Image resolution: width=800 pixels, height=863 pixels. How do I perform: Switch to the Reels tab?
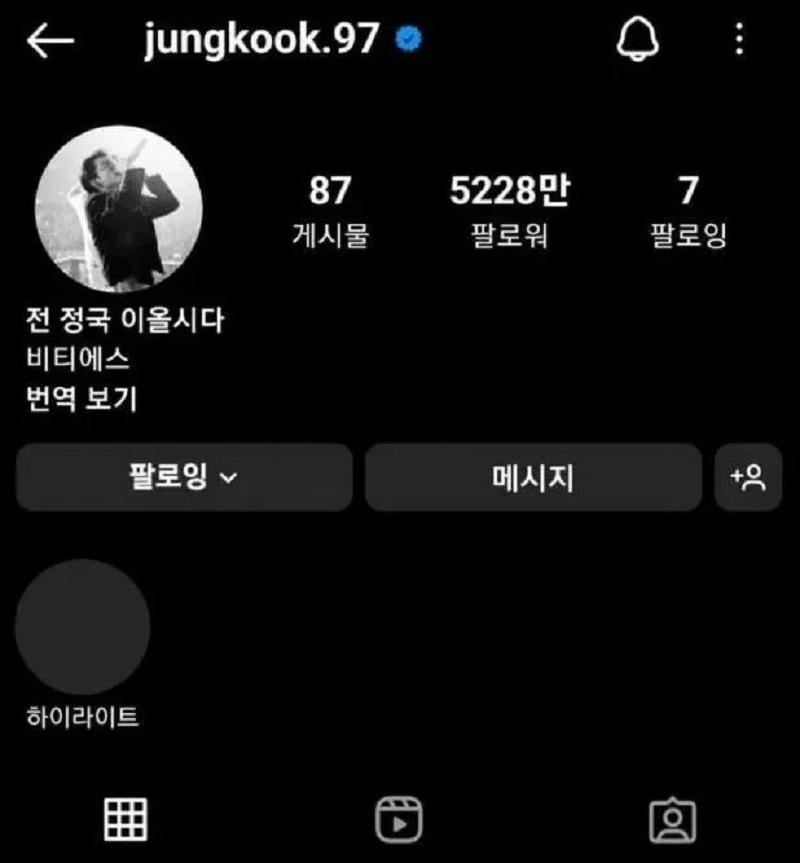pos(398,821)
